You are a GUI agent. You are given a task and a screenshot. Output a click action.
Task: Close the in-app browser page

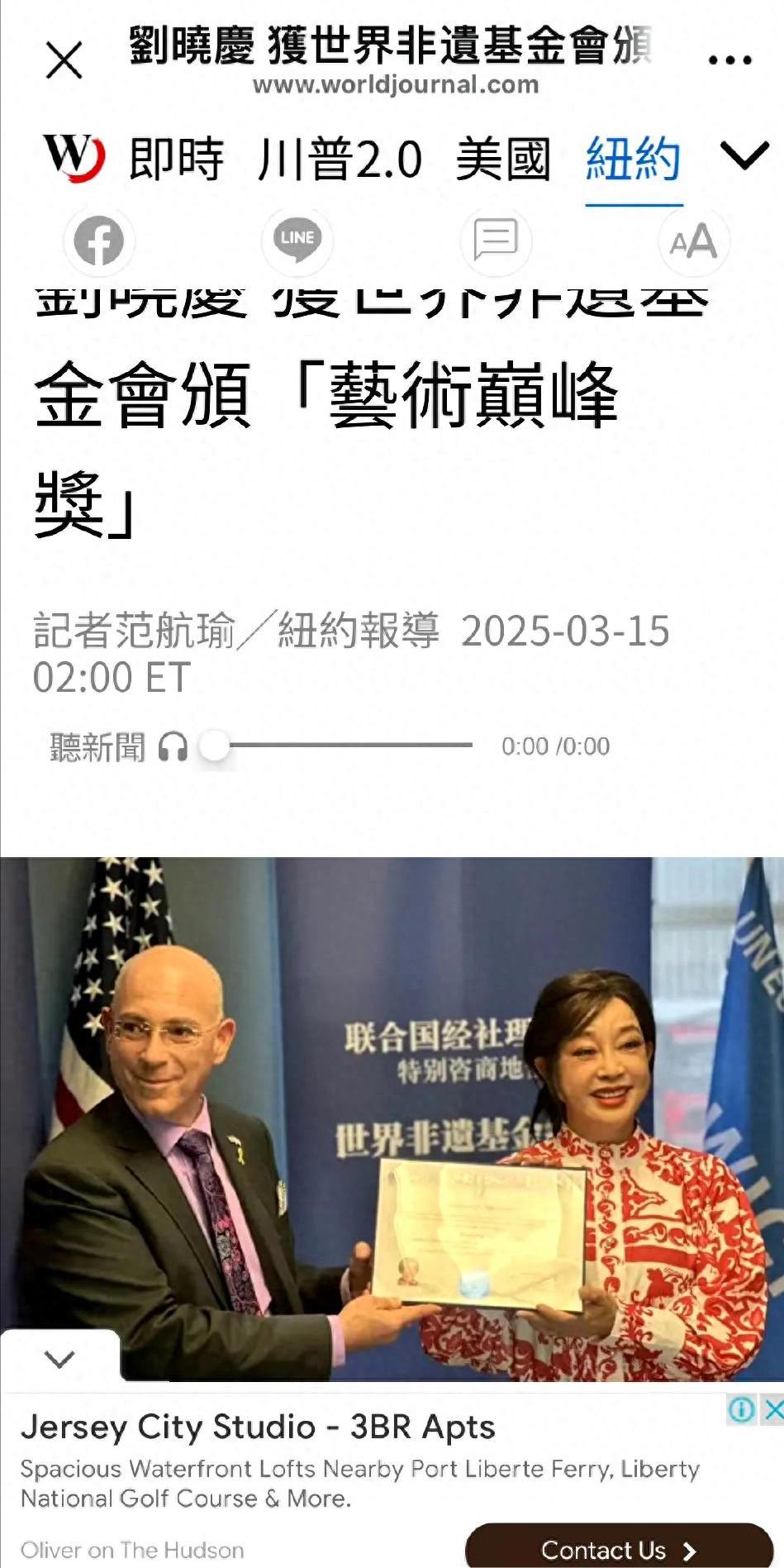[64, 60]
